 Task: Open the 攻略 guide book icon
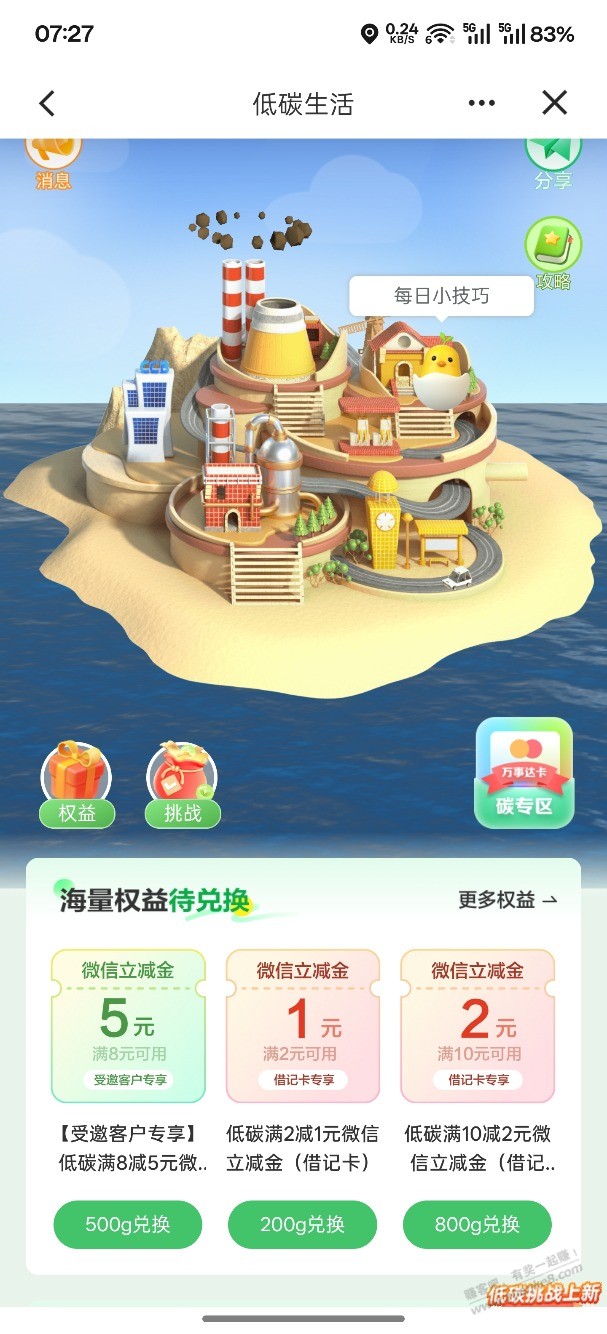click(x=553, y=253)
